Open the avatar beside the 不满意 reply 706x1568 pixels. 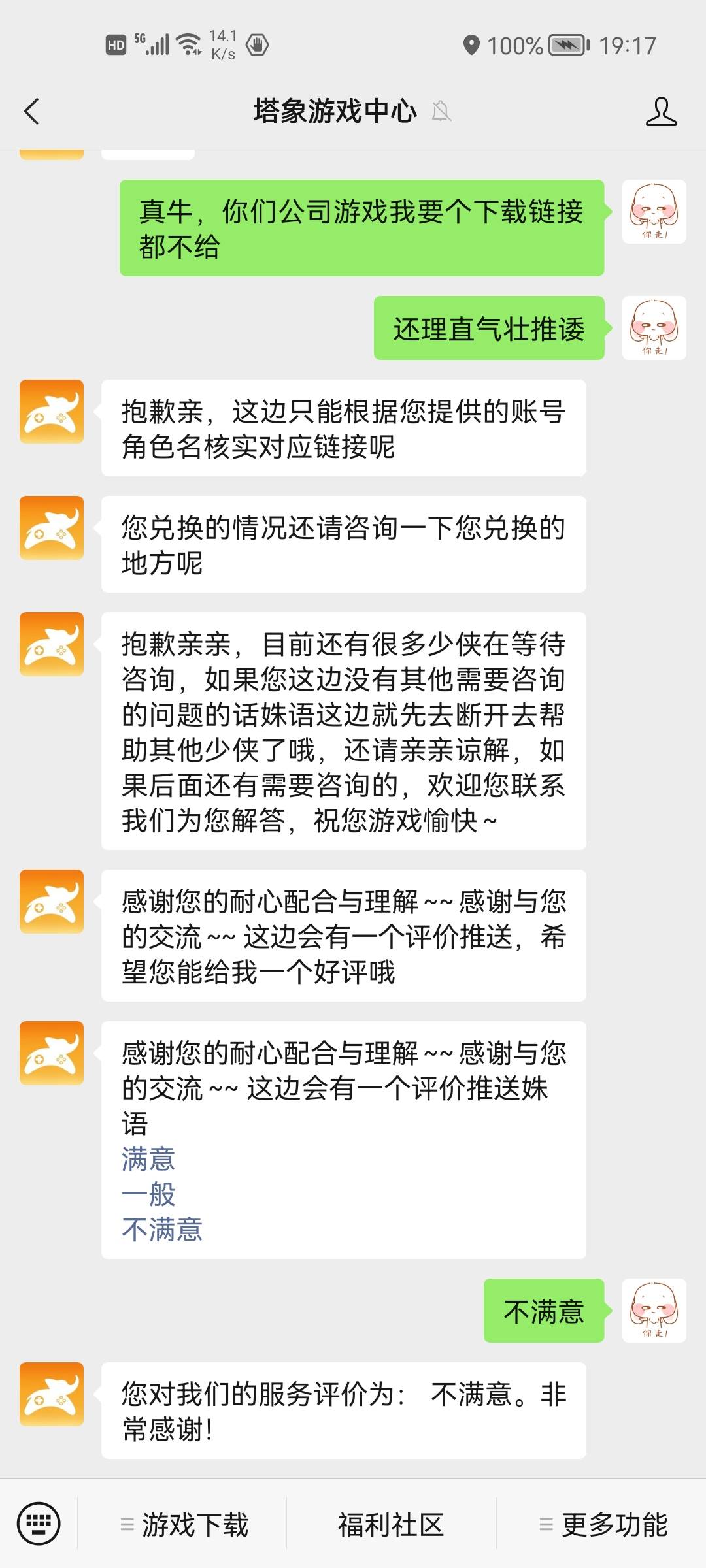654,1311
